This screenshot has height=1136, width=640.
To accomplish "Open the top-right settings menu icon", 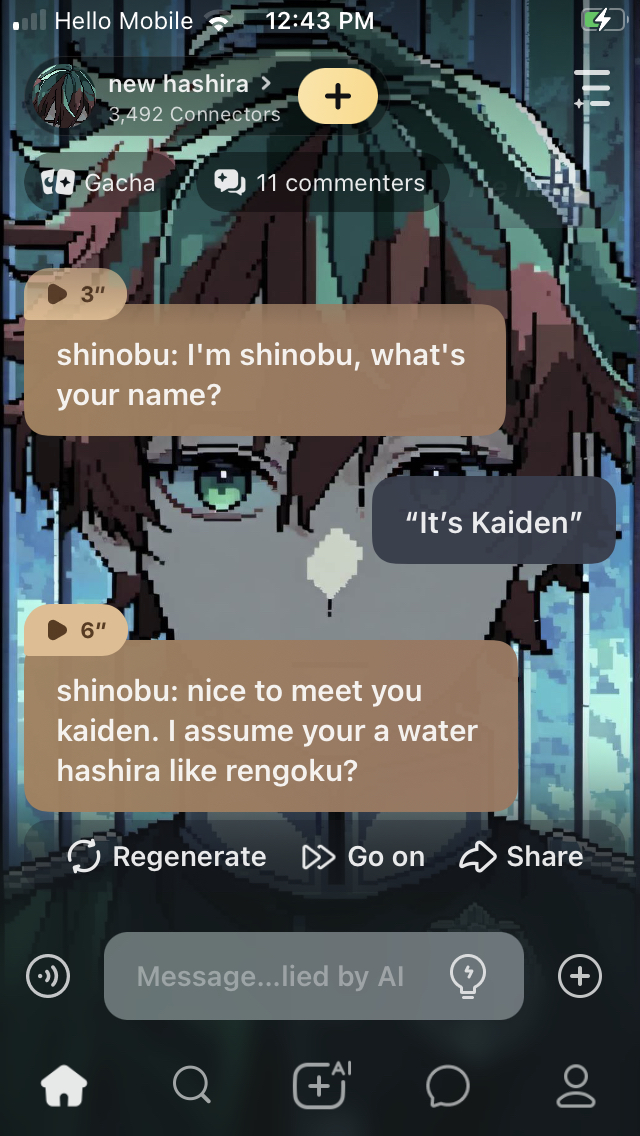I will click(592, 88).
